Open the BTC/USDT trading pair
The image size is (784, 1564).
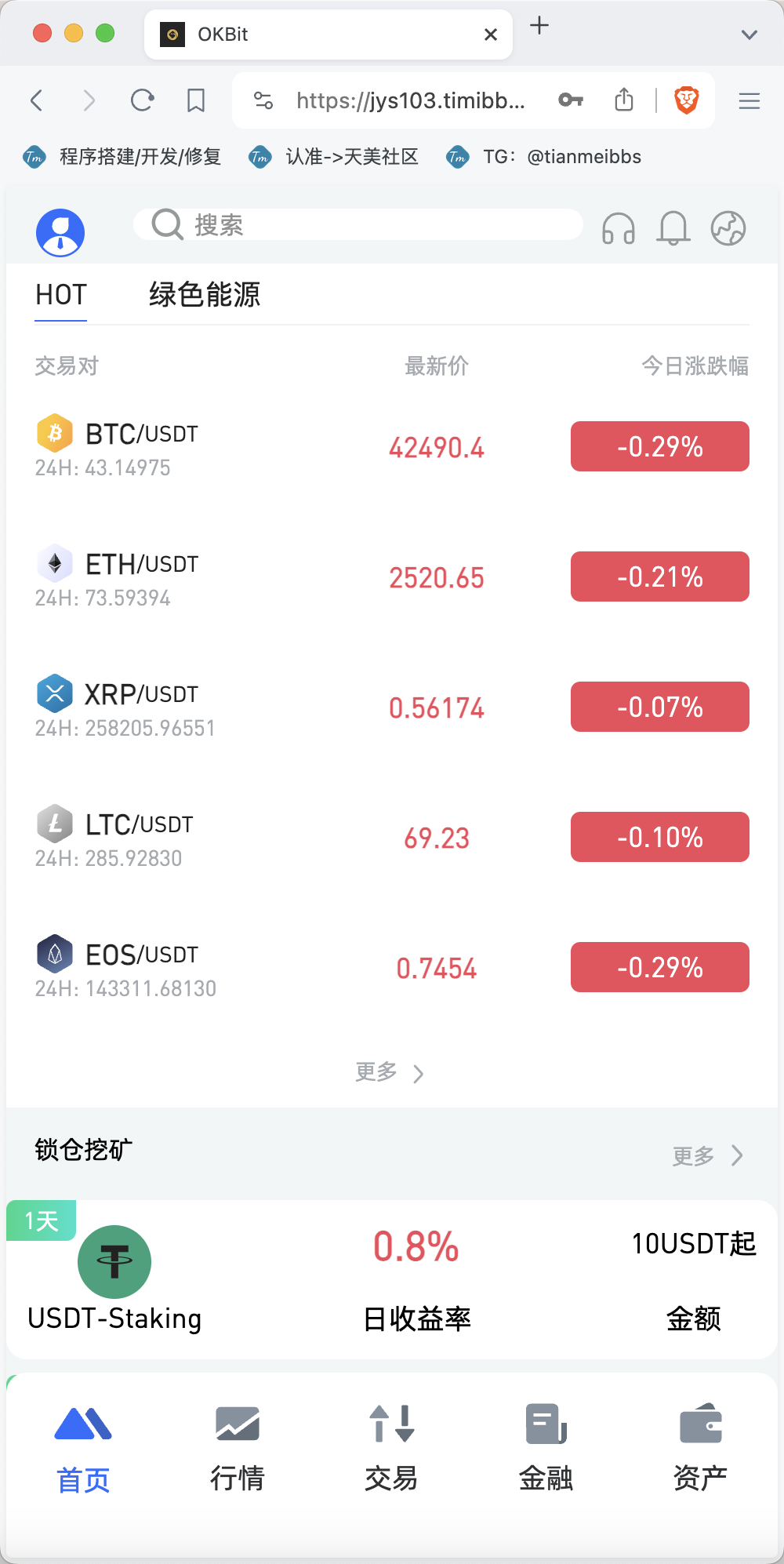point(392,447)
